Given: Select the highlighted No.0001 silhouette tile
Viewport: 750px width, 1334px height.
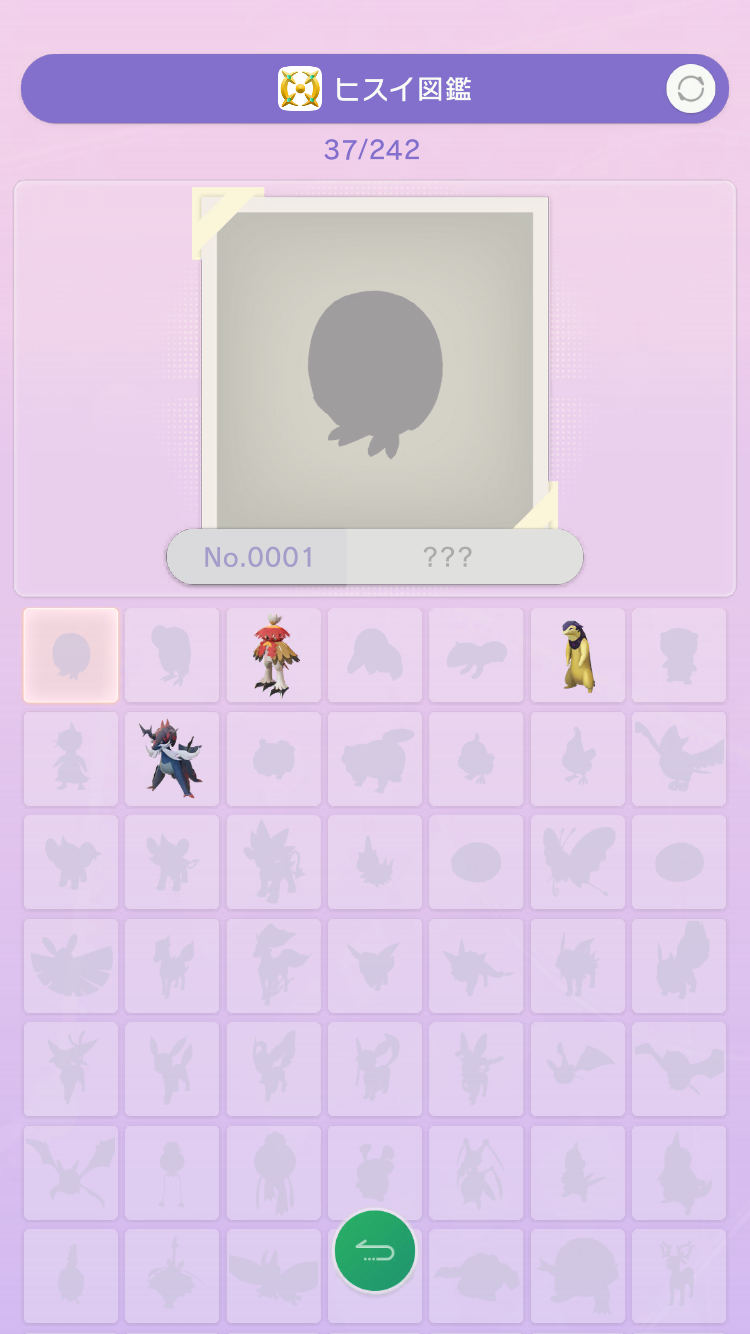Looking at the screenshot, I should tap(71, 656).
